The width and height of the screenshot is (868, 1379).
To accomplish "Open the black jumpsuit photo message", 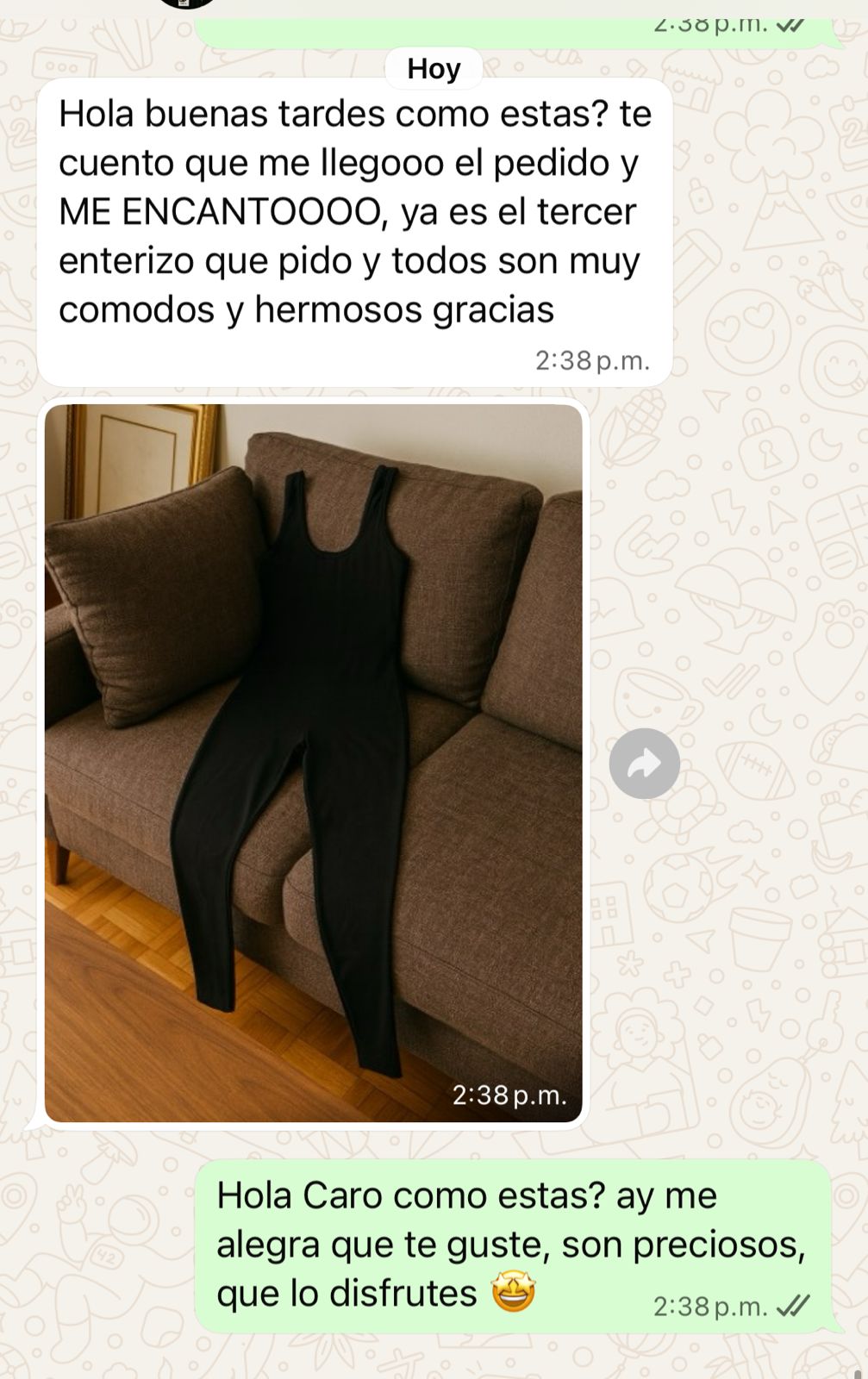I will (313, 763).
